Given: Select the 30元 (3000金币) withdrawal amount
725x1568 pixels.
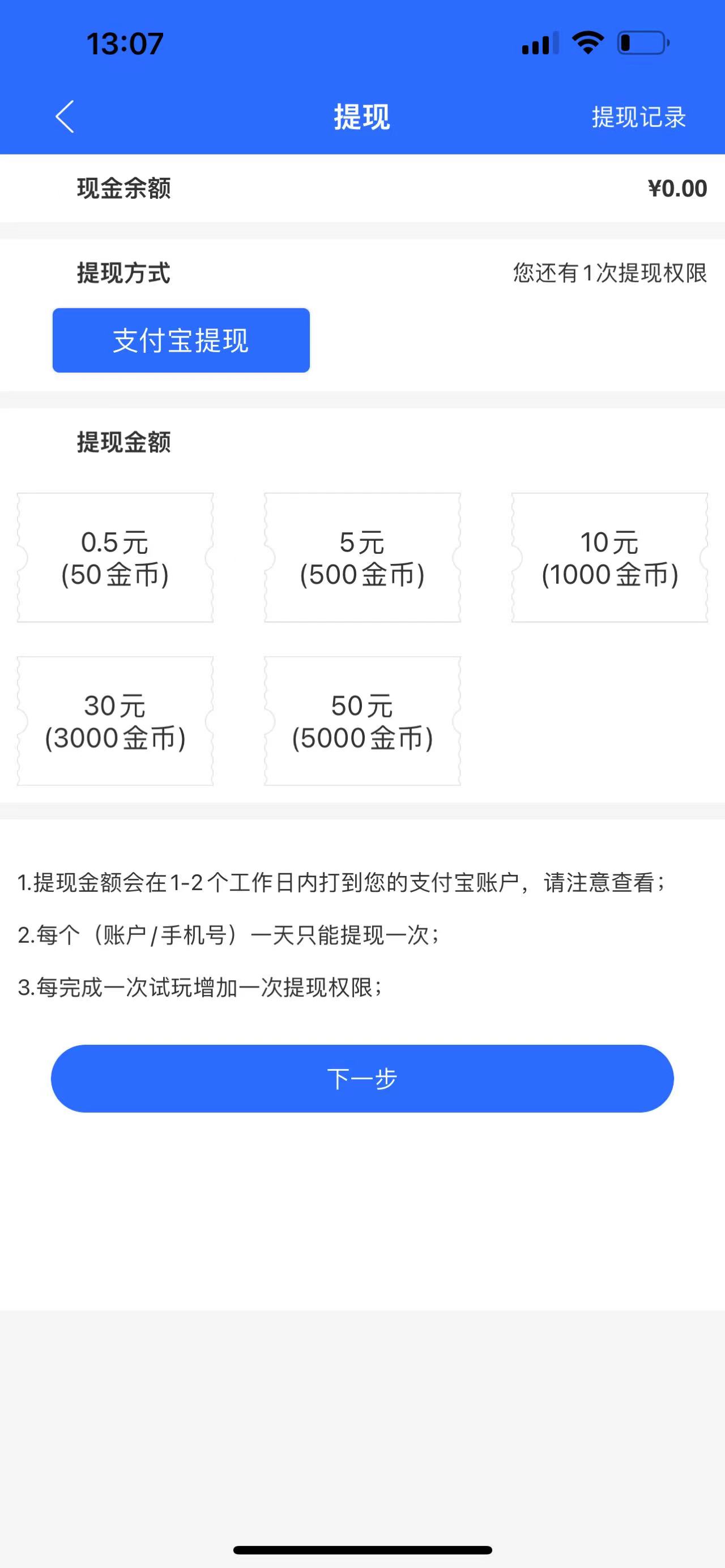Looking at the screenshot, I should (x=115, y=721).
